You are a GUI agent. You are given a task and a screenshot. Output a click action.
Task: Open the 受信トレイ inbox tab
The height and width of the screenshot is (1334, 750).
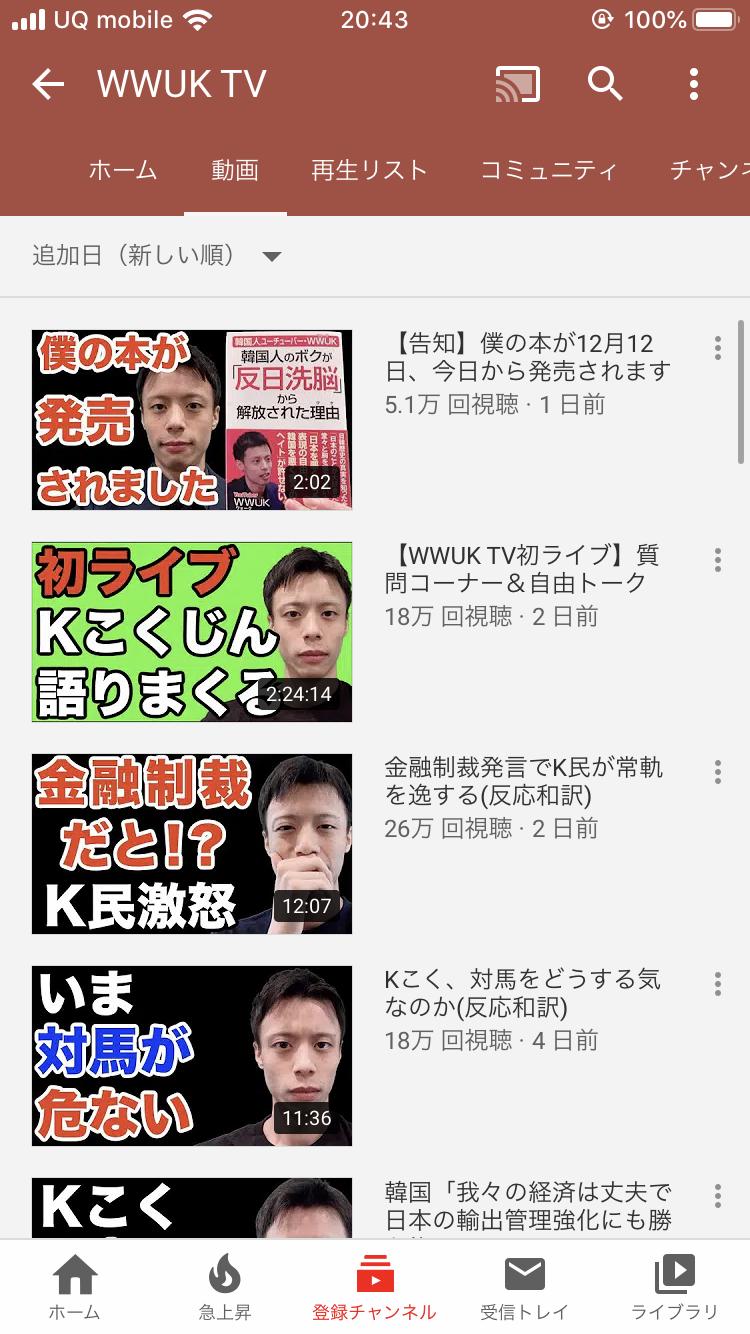tap(524, 1288)
